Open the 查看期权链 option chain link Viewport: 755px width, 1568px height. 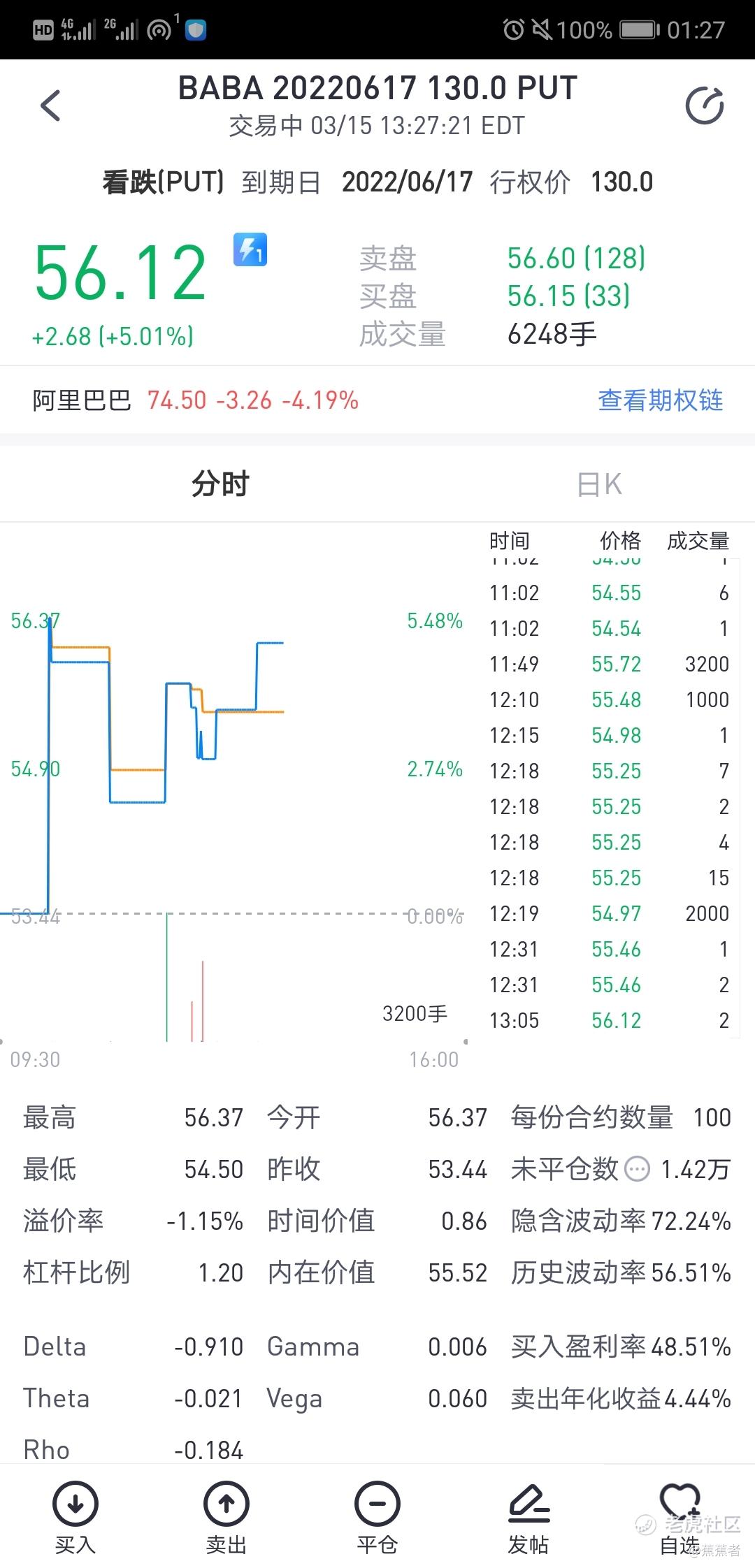point(660,400)
